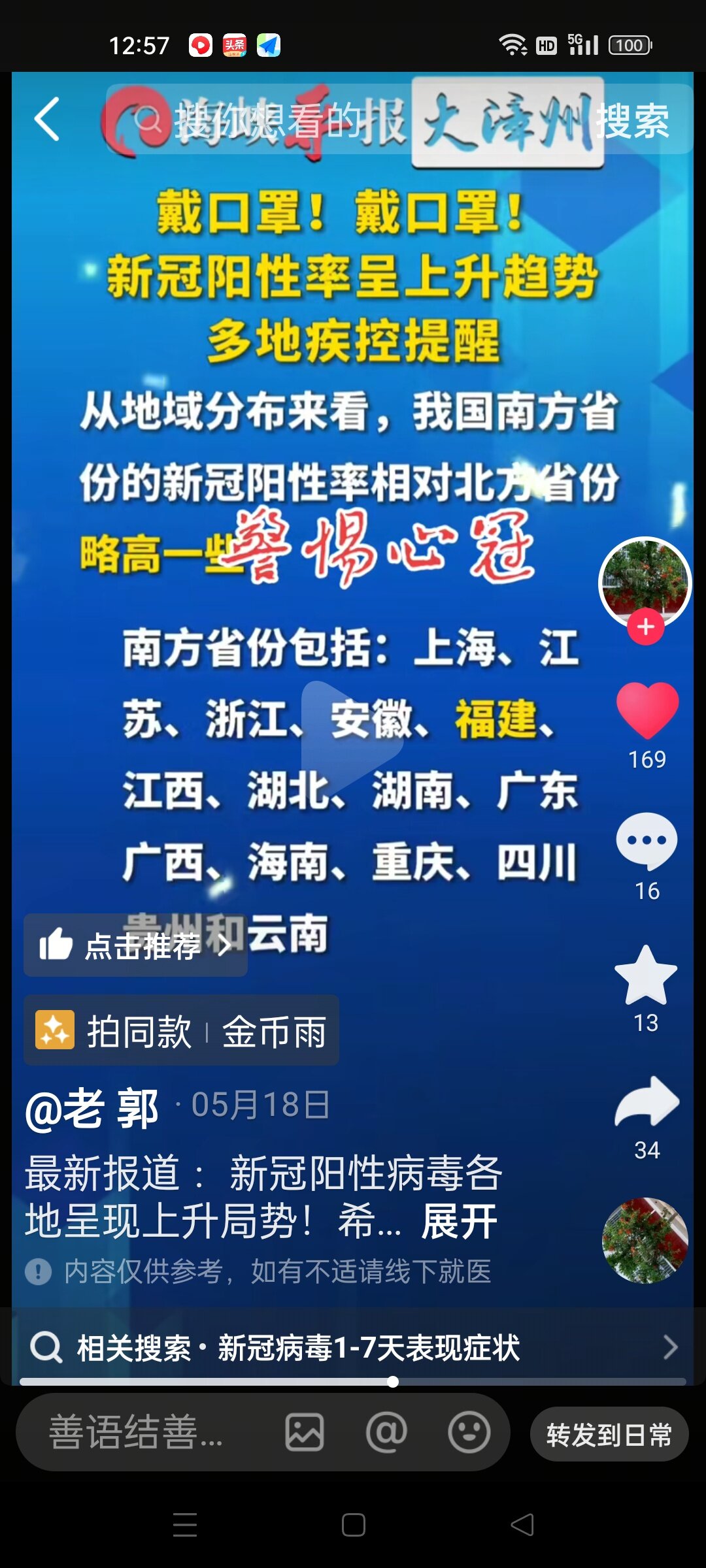Attach an image to the comment

coord(305,1432)
